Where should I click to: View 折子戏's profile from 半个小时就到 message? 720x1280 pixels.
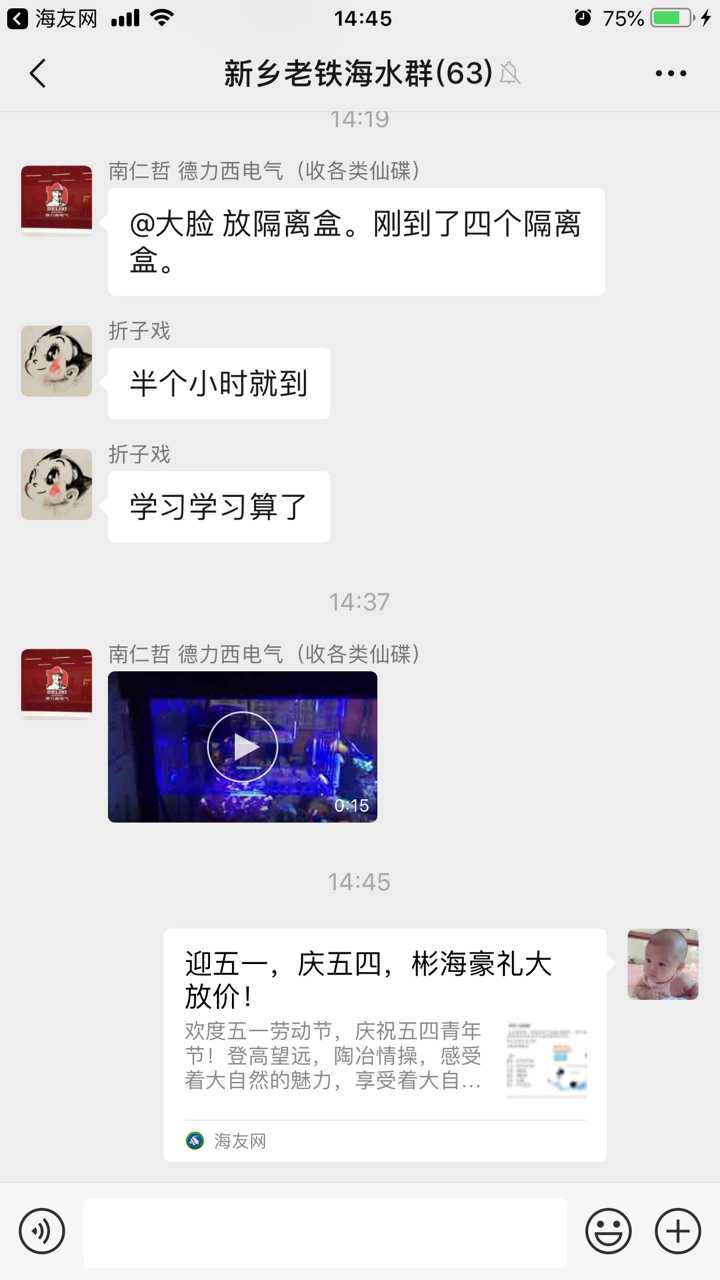coord(56,361)
